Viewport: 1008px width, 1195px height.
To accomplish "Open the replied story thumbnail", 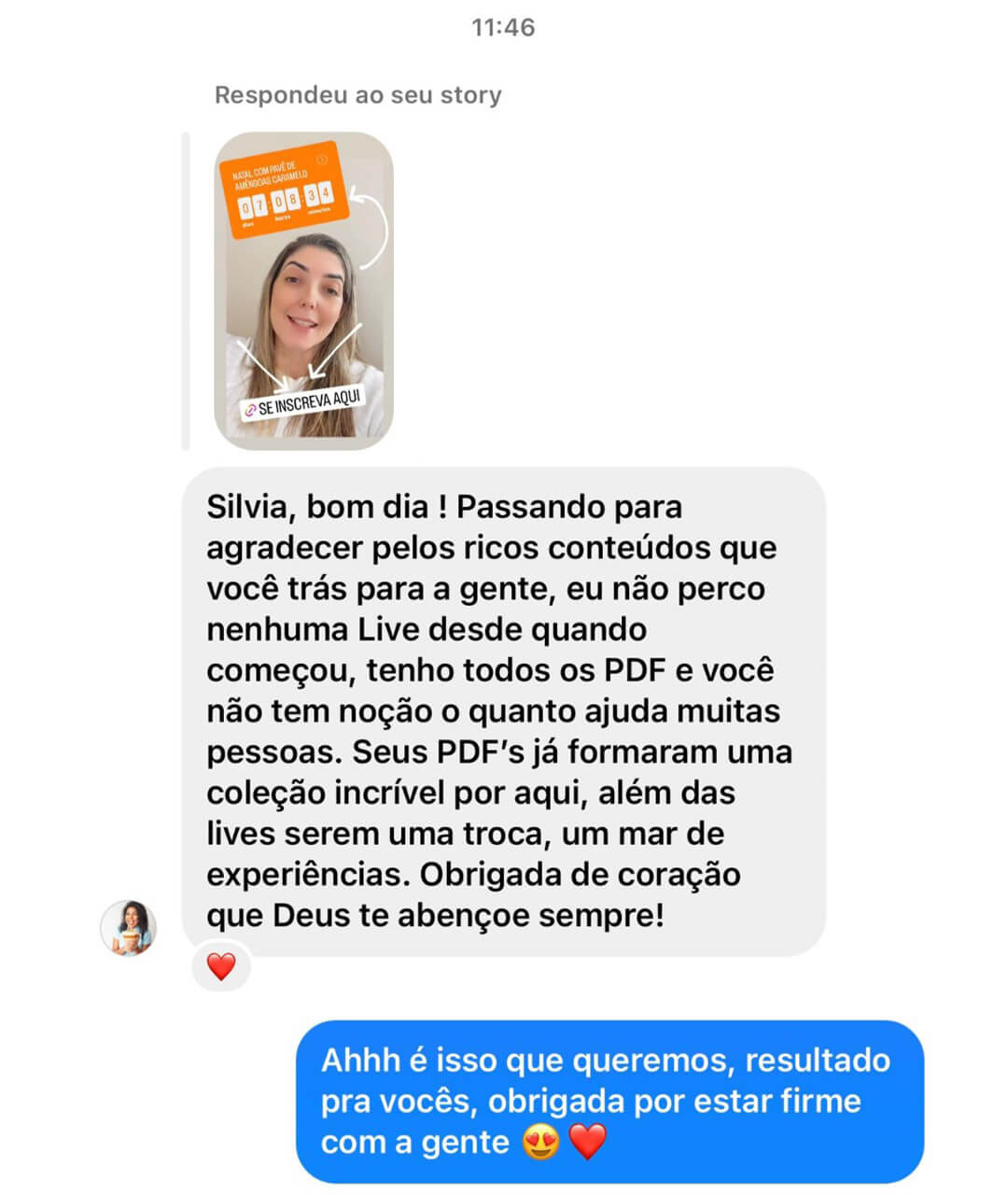I will point(303,291).
